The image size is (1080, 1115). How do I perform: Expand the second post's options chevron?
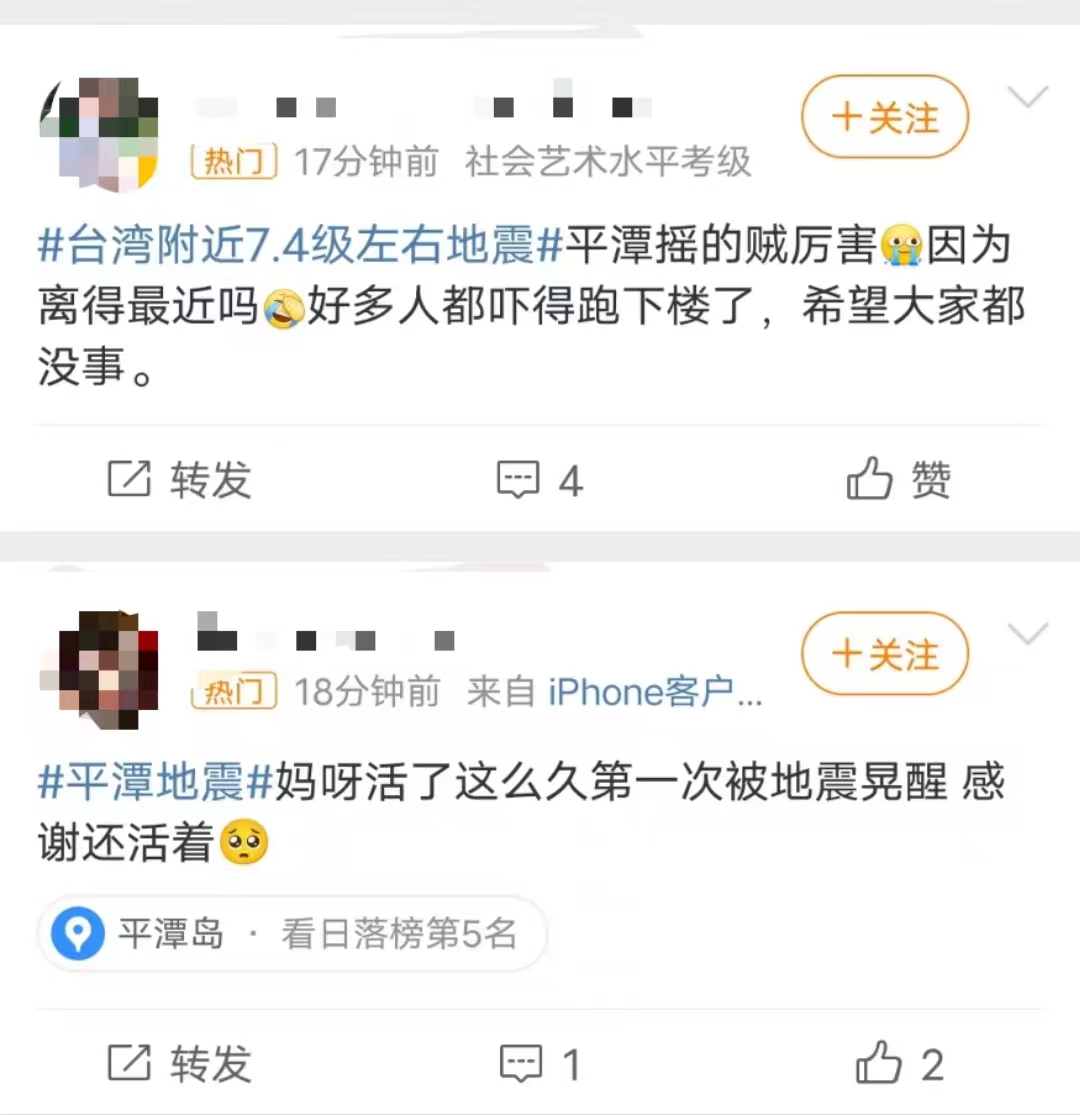click(x=1027, y=634)
